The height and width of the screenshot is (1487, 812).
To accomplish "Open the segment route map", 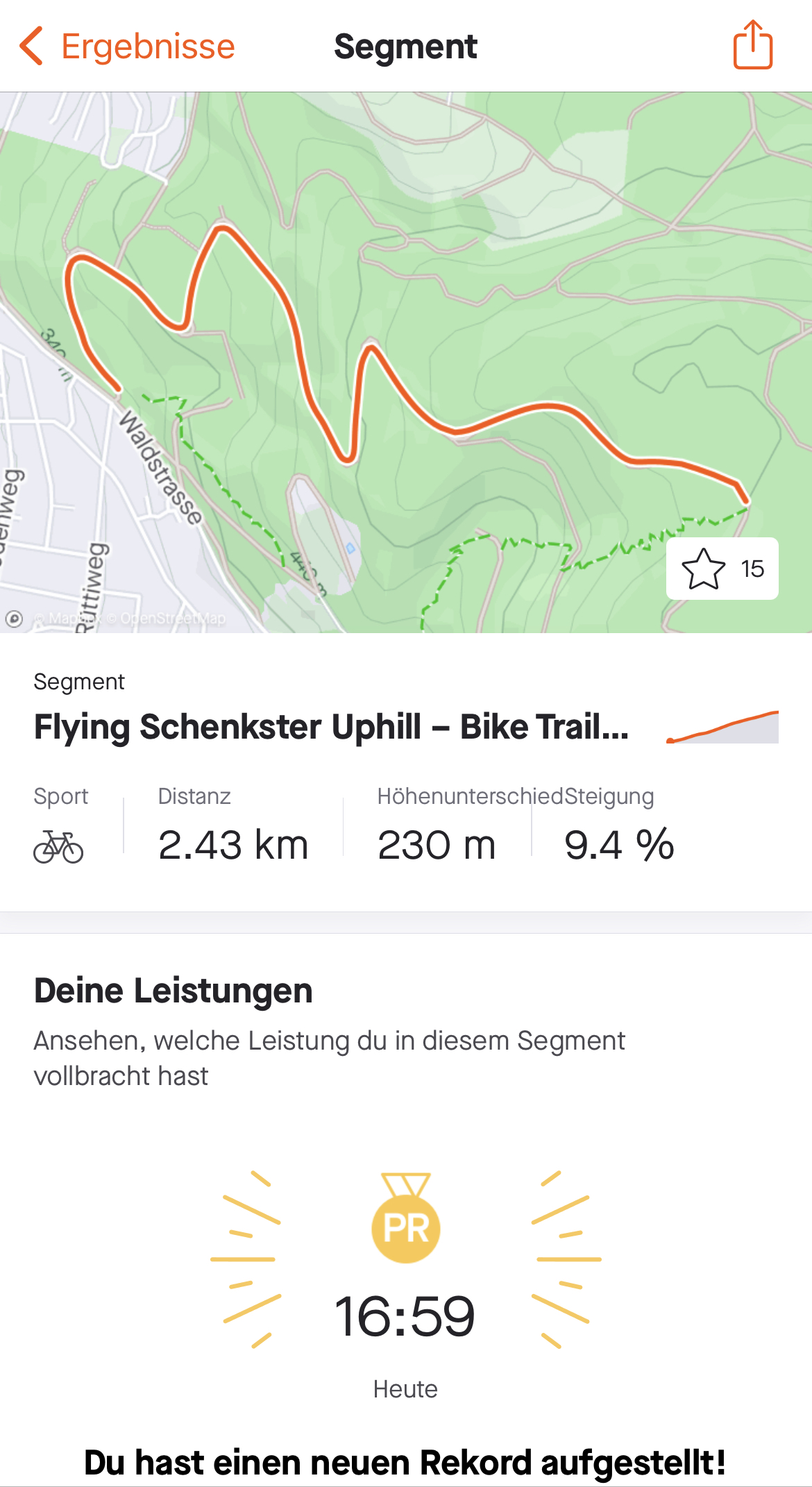I will coord(406,362).
